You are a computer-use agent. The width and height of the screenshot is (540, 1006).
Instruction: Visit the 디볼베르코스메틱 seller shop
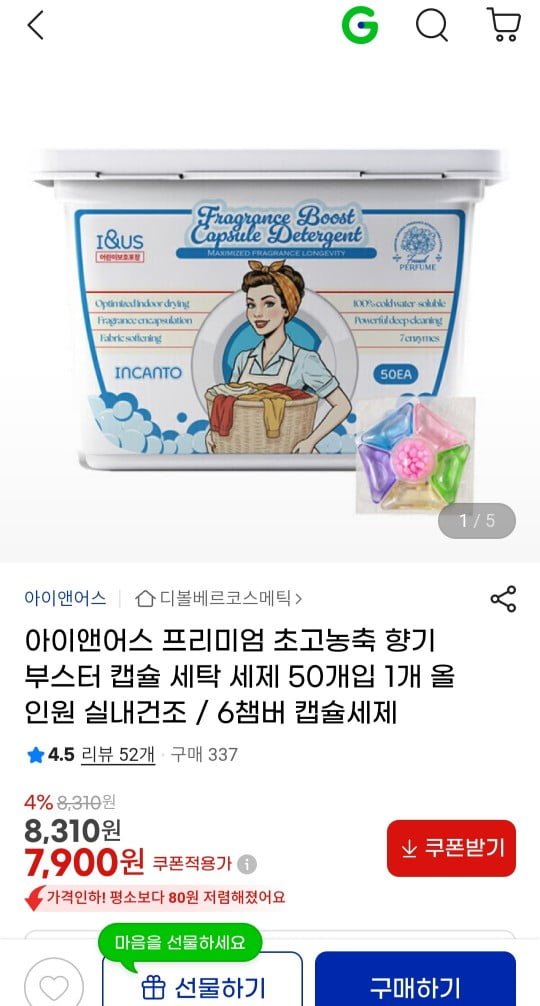point(219,599)
